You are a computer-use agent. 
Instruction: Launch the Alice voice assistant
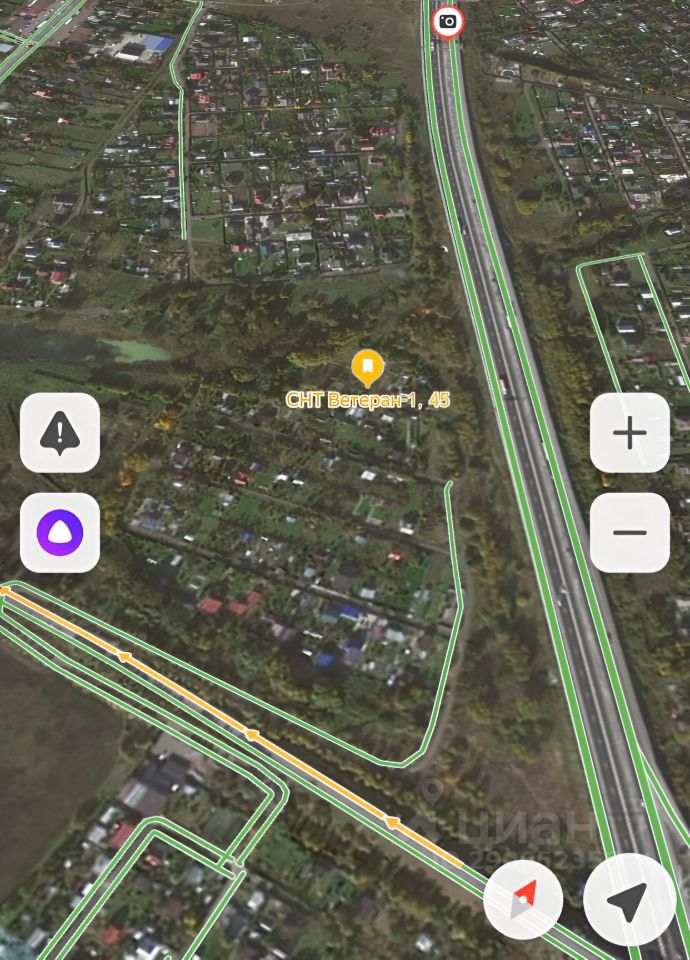(60, 532)
